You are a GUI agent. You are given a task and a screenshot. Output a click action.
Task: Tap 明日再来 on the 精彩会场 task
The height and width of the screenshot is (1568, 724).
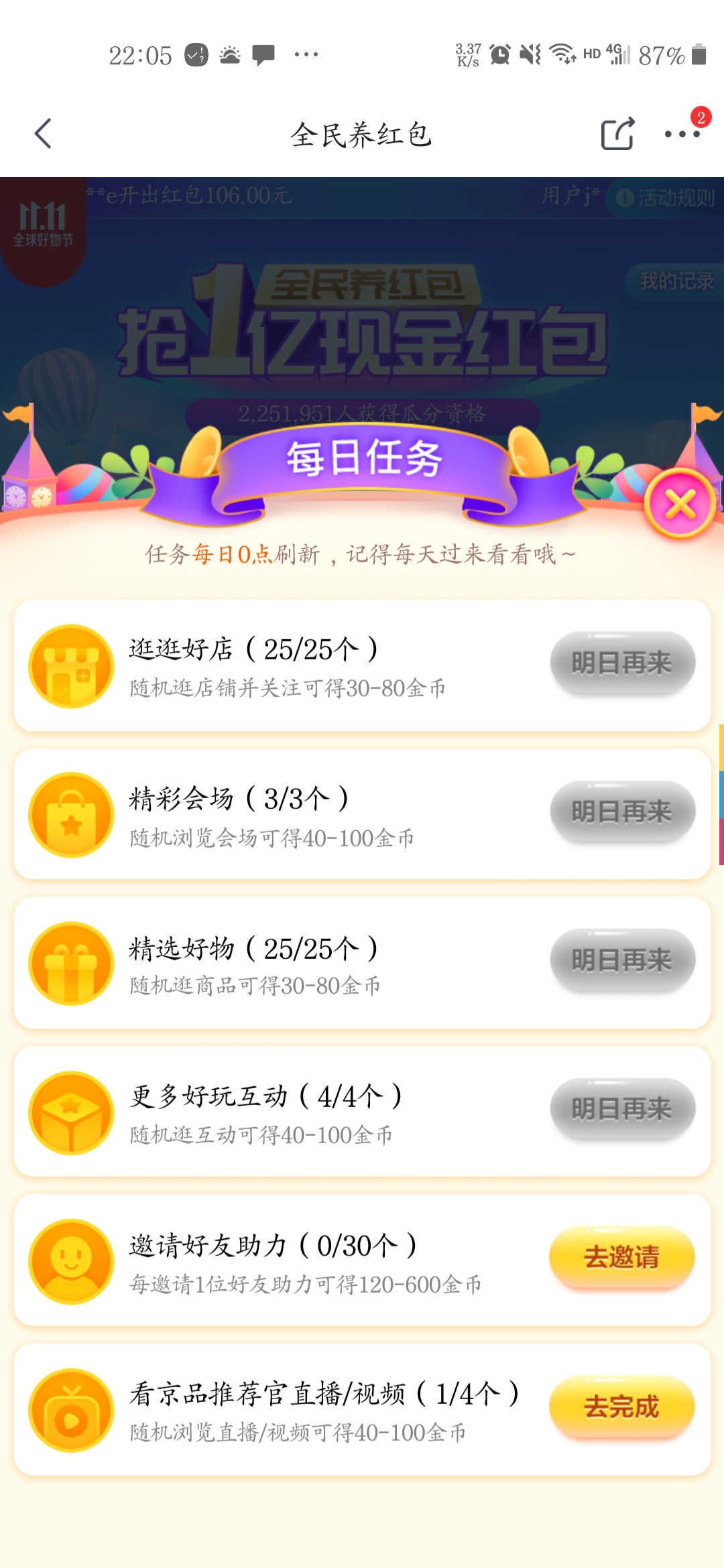click(621, 812)
